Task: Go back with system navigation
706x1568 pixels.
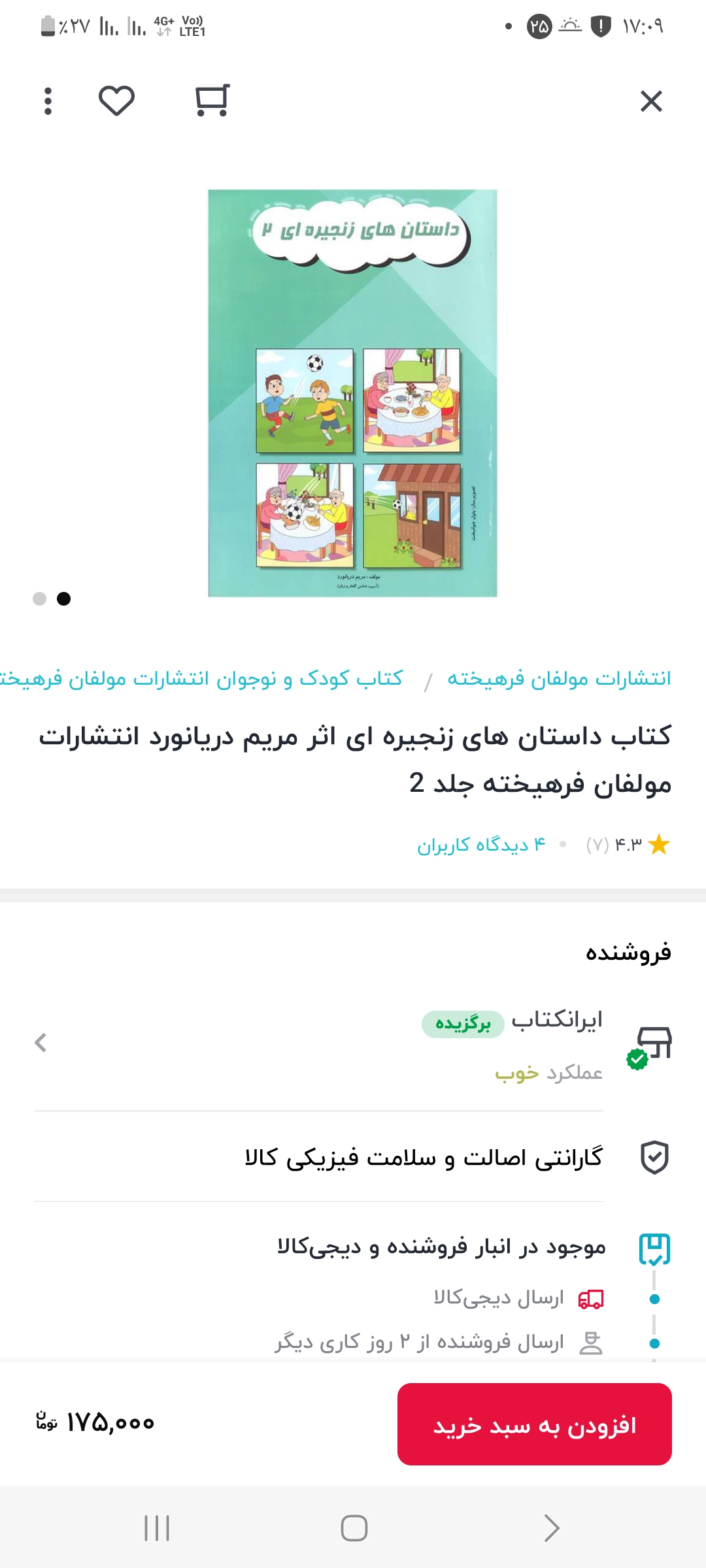Action: click(x=551, y=1528)
